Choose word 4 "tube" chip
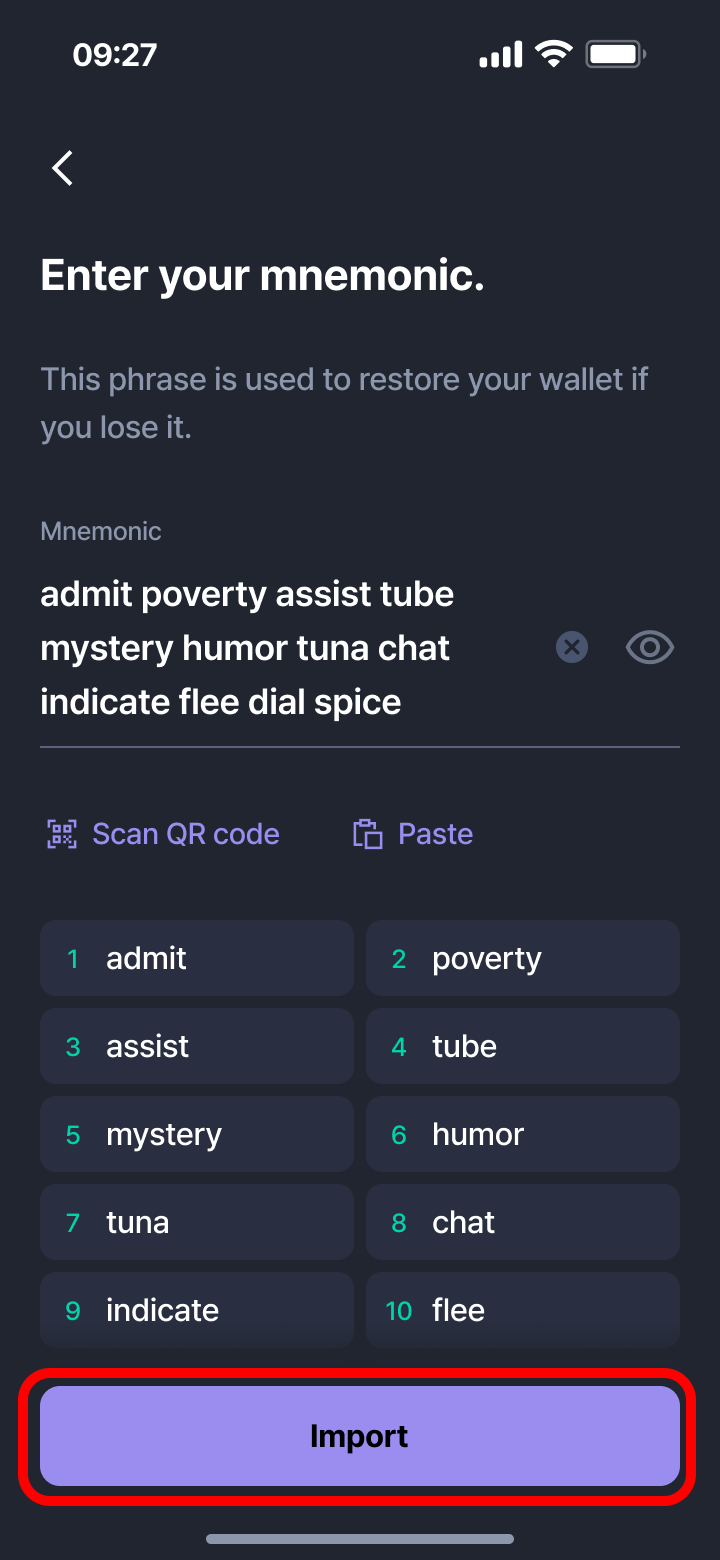The height and width of the screenshot is (1560, 720). click(523, 1046)
